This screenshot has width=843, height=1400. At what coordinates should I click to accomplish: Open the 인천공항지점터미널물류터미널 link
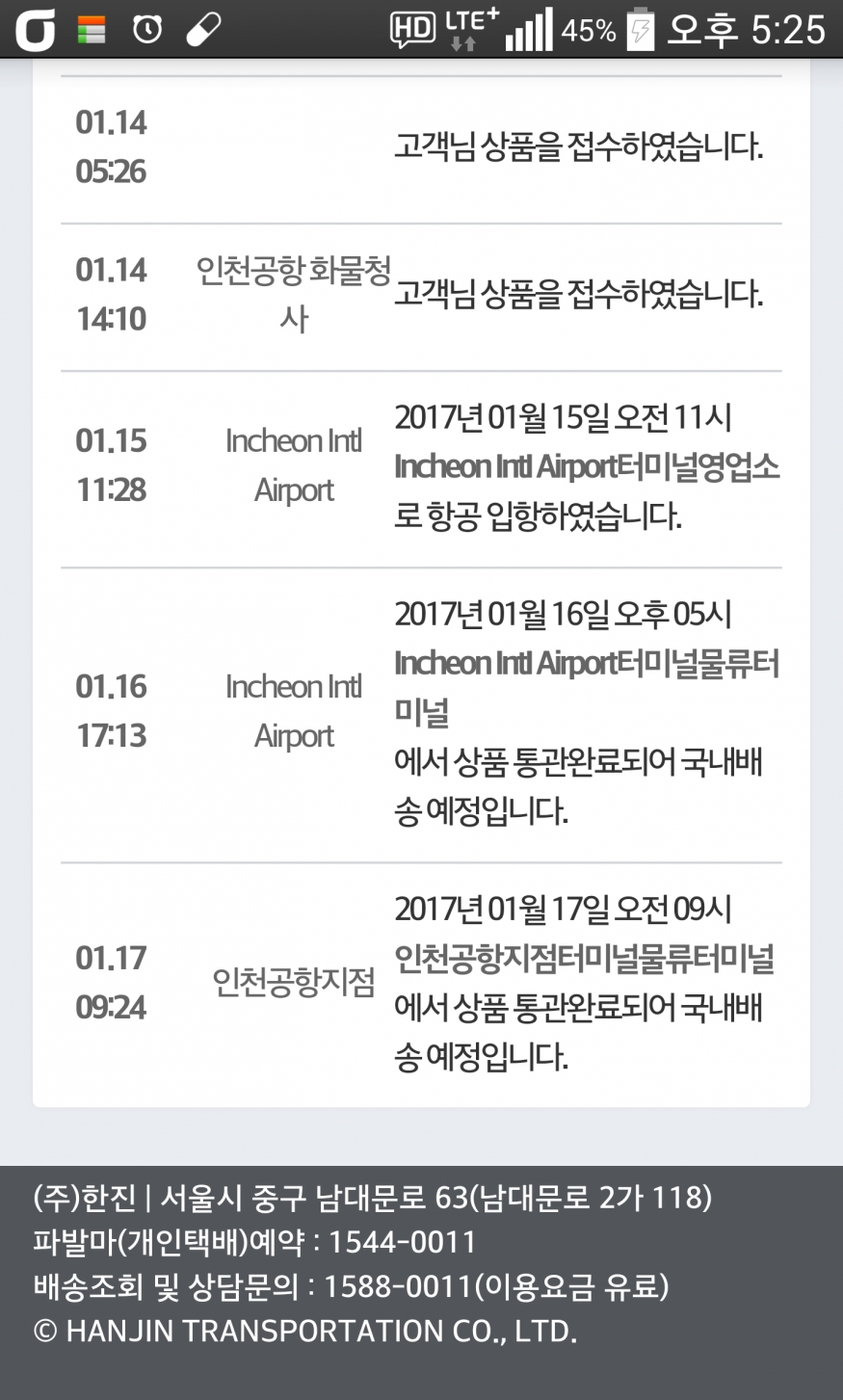pos(584,959)
